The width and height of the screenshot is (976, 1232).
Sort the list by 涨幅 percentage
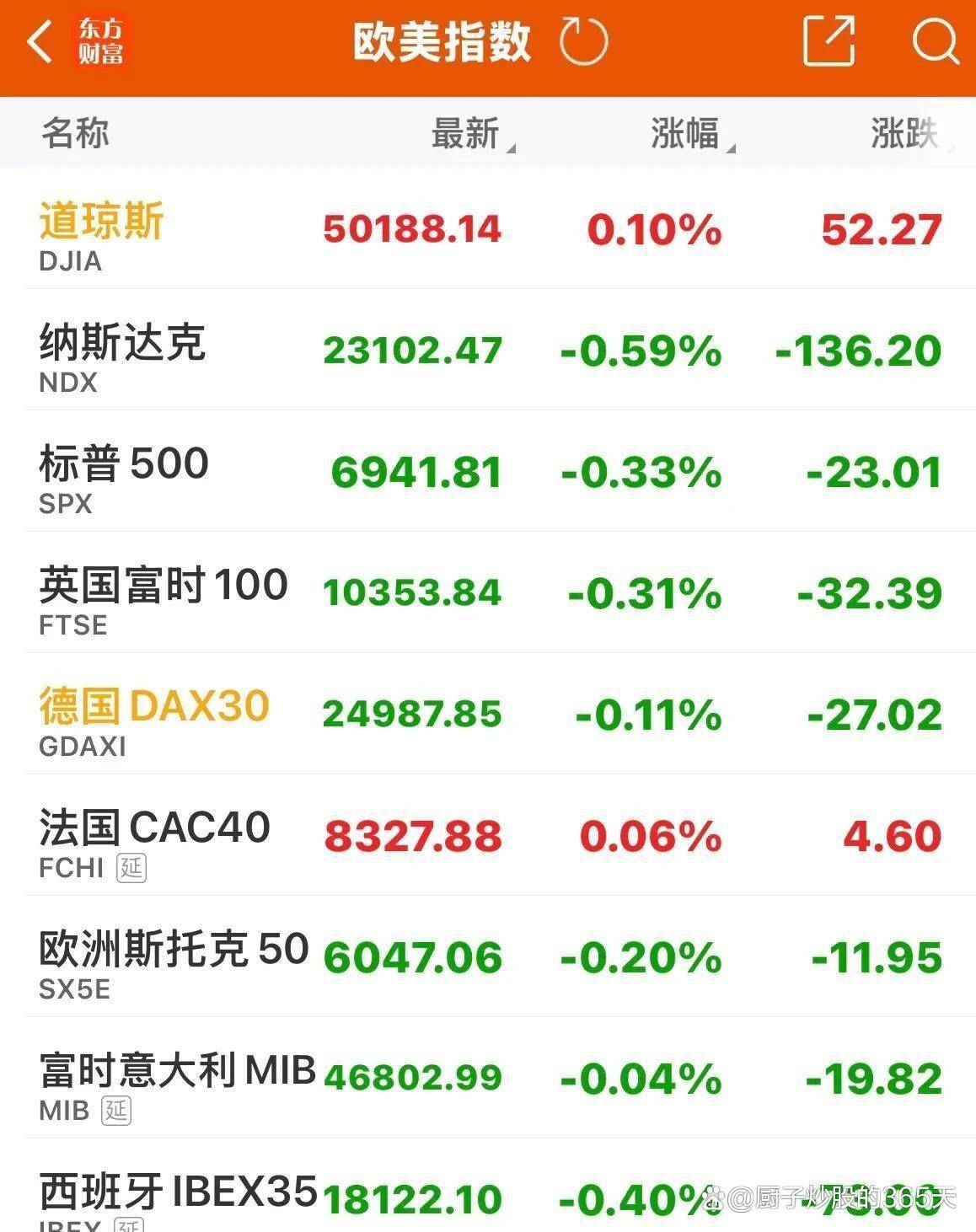click(x=687, y=133)
